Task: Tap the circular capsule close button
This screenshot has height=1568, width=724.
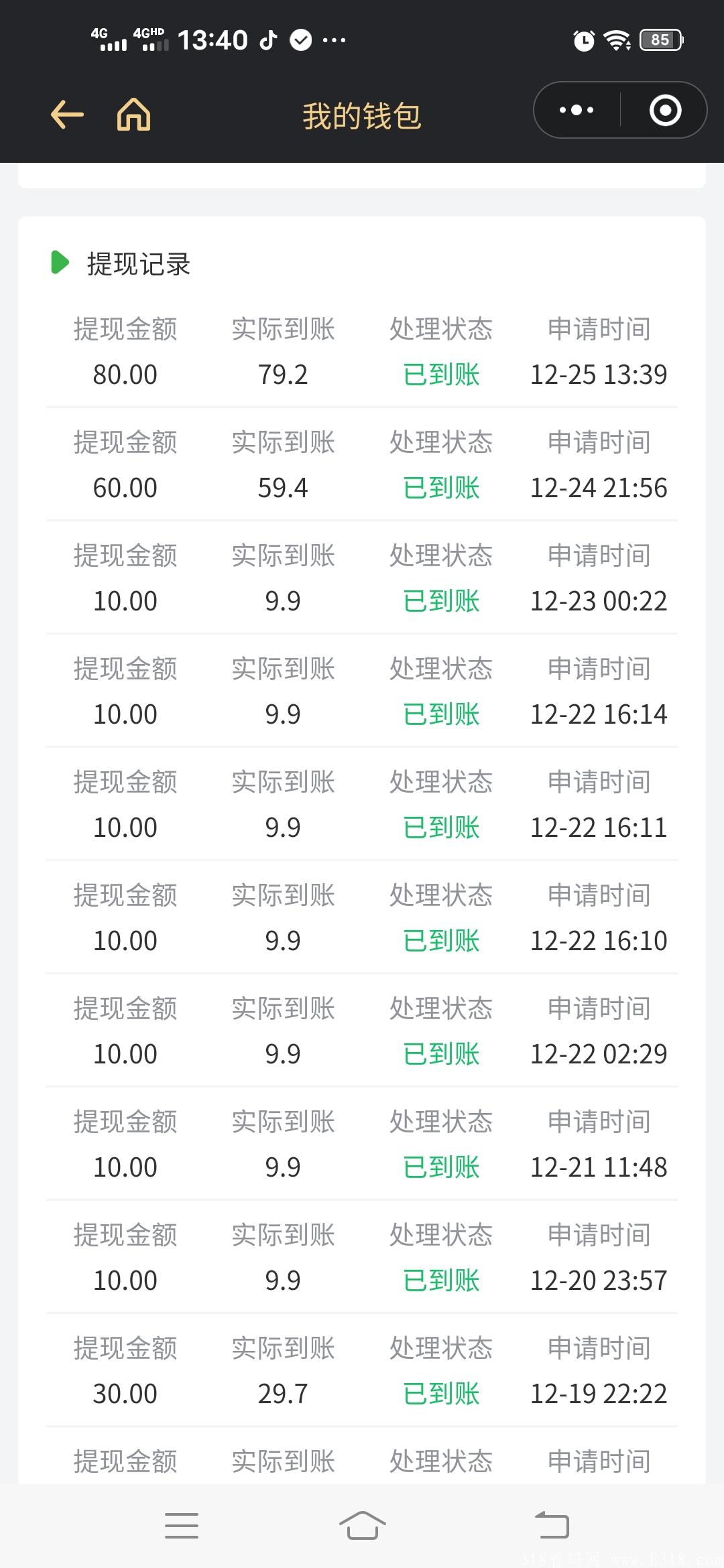Action: pyautogui.click(x=664, y=109)
